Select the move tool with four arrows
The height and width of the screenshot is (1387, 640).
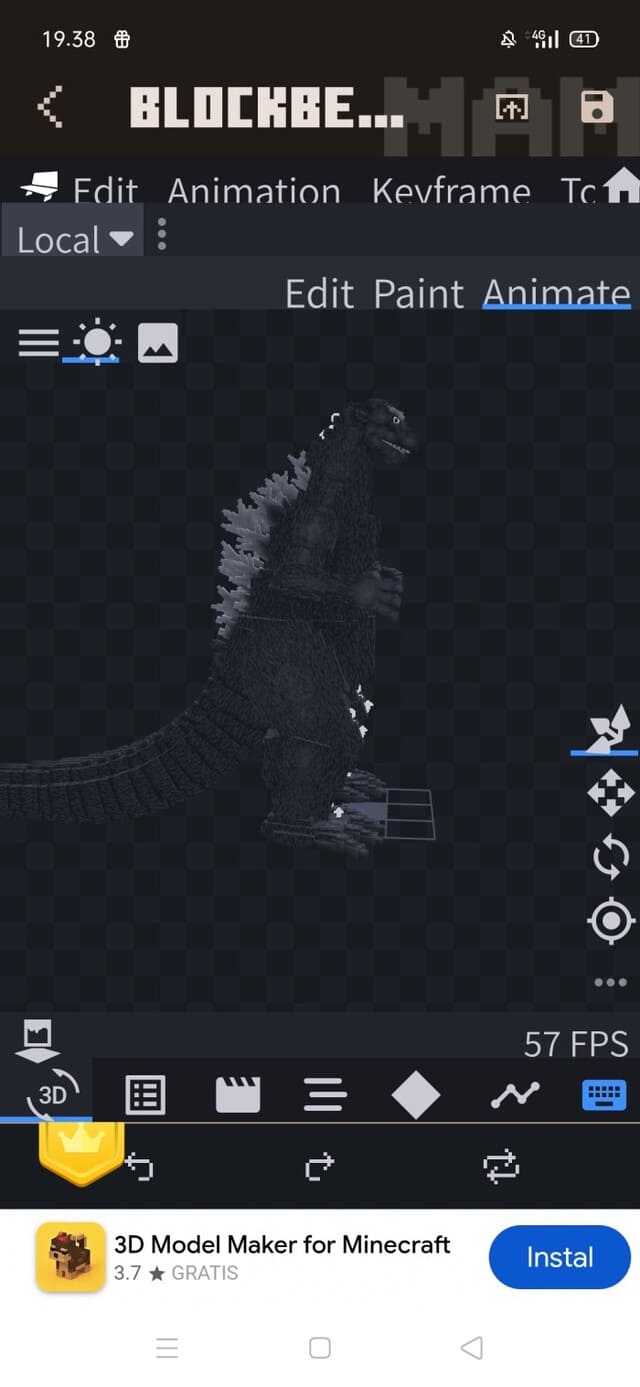click(x=610, y=795)
